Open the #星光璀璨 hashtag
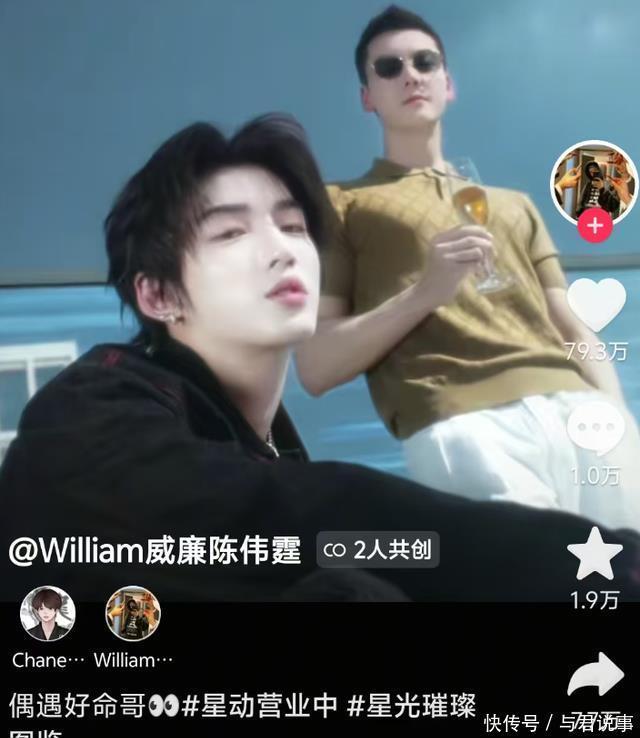 click(x=411, y=703)
